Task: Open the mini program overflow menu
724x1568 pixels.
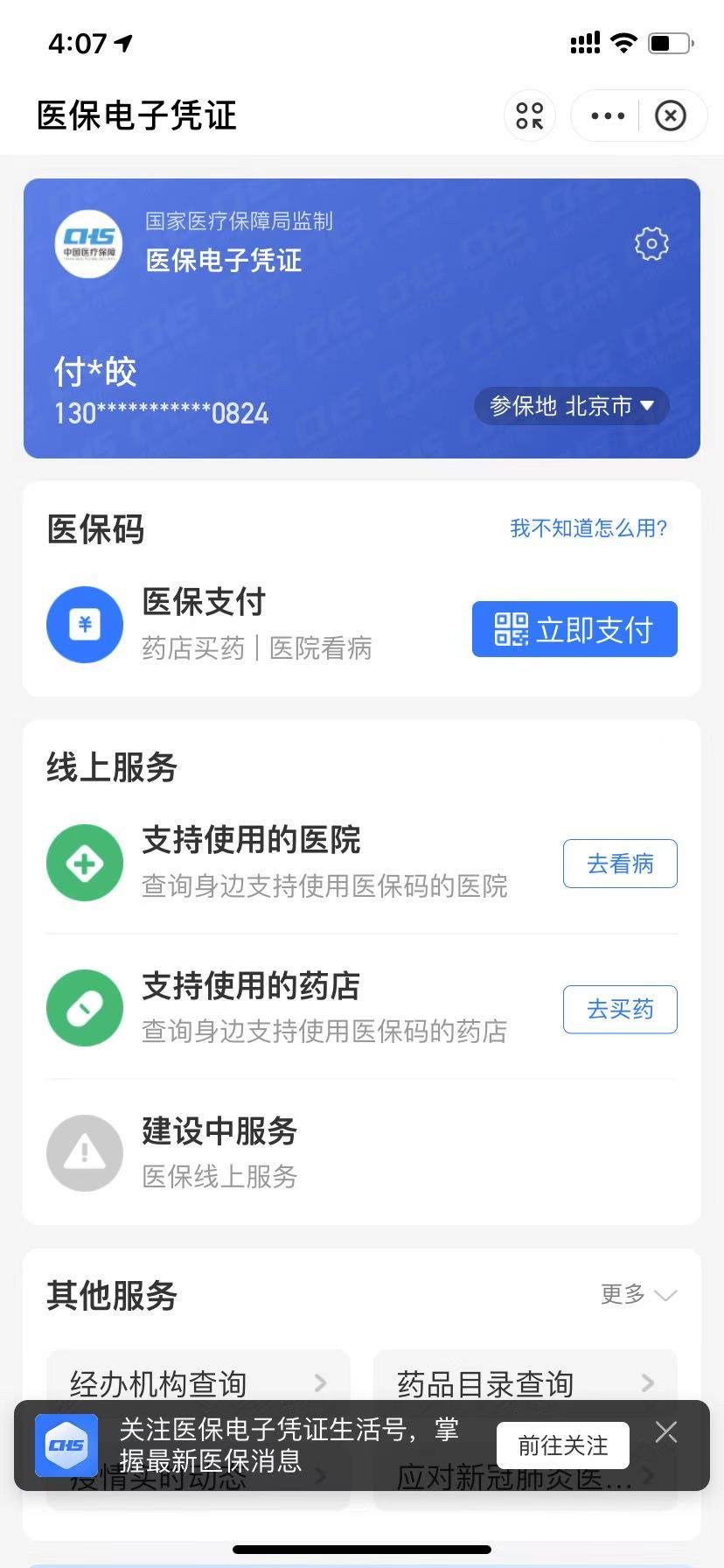Action: (608, 115)
